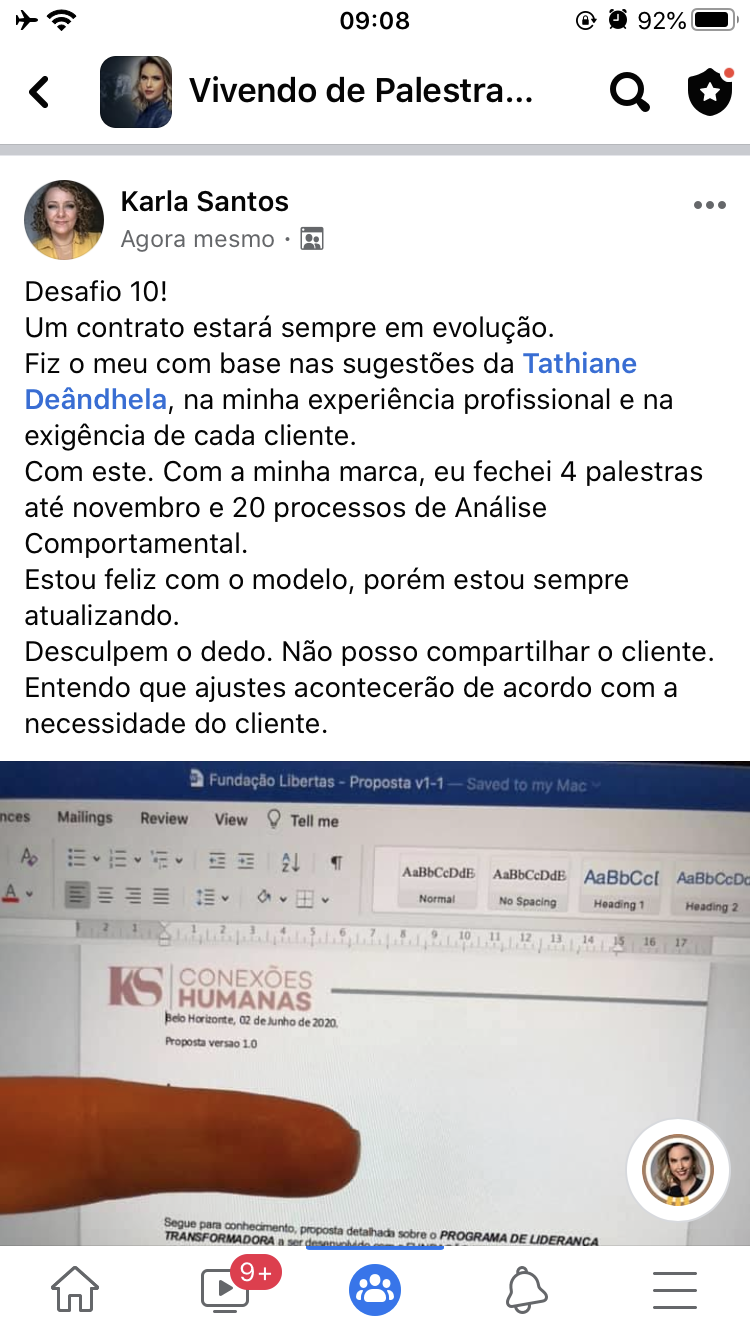Viewport: 750px width, 1334px height.
Task: Open the hamburger menu tab
Action: coord(675,1290)
